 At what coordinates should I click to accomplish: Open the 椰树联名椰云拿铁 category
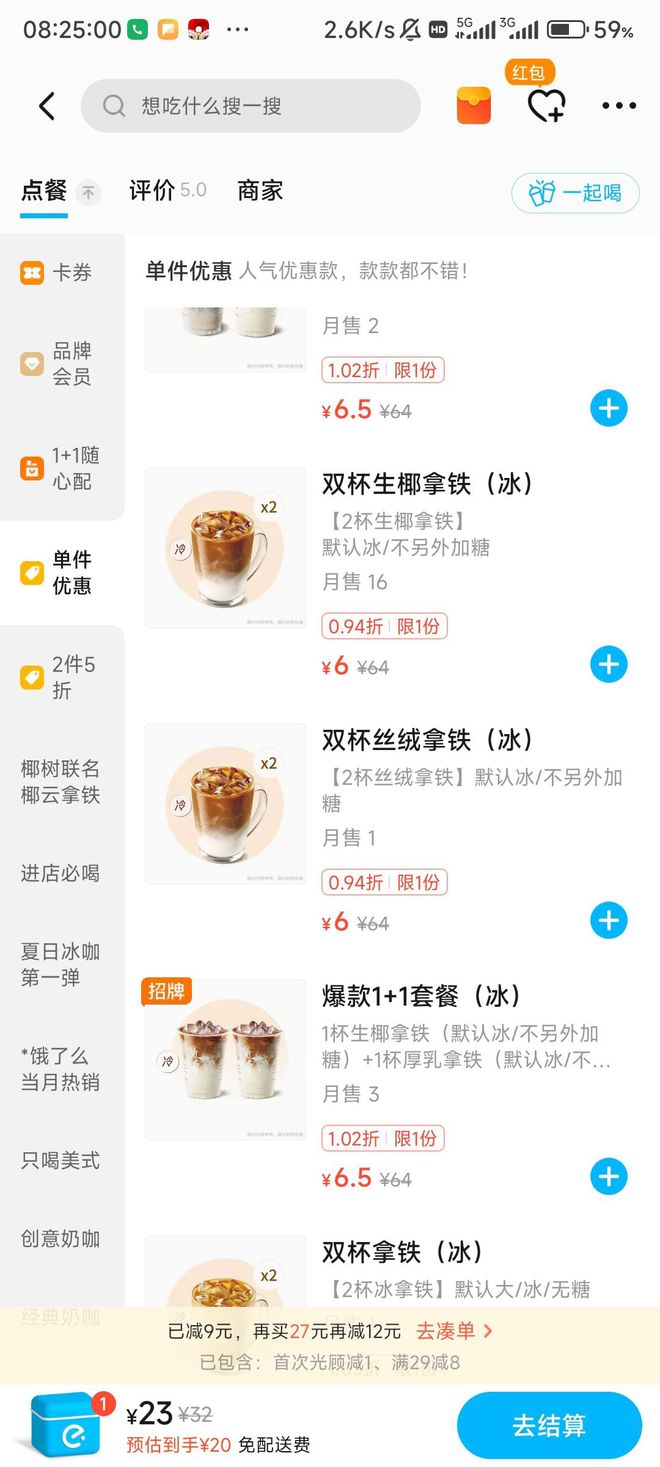point(61,782)
